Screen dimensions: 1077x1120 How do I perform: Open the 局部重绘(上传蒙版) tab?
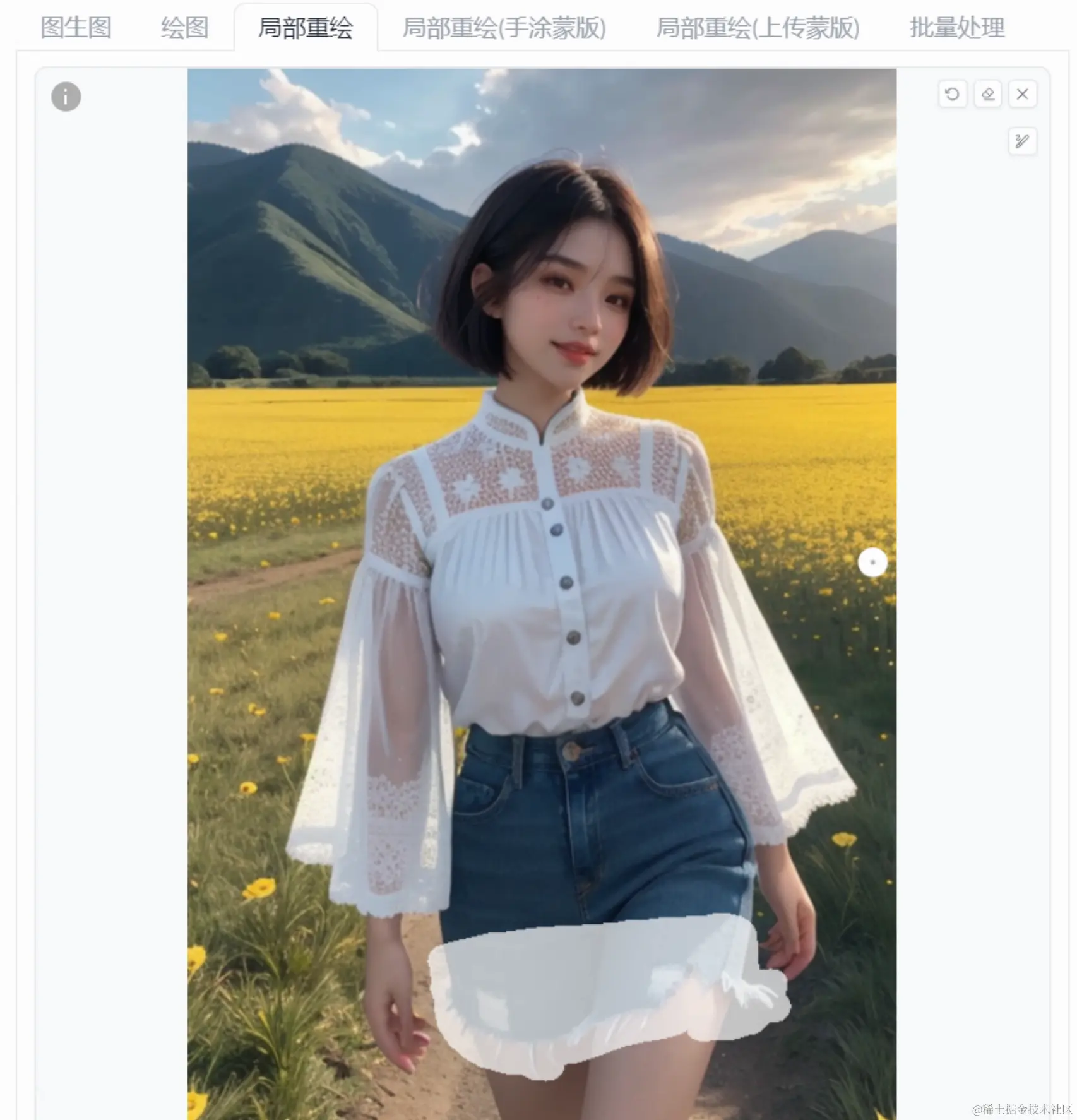tap(758, 28)
